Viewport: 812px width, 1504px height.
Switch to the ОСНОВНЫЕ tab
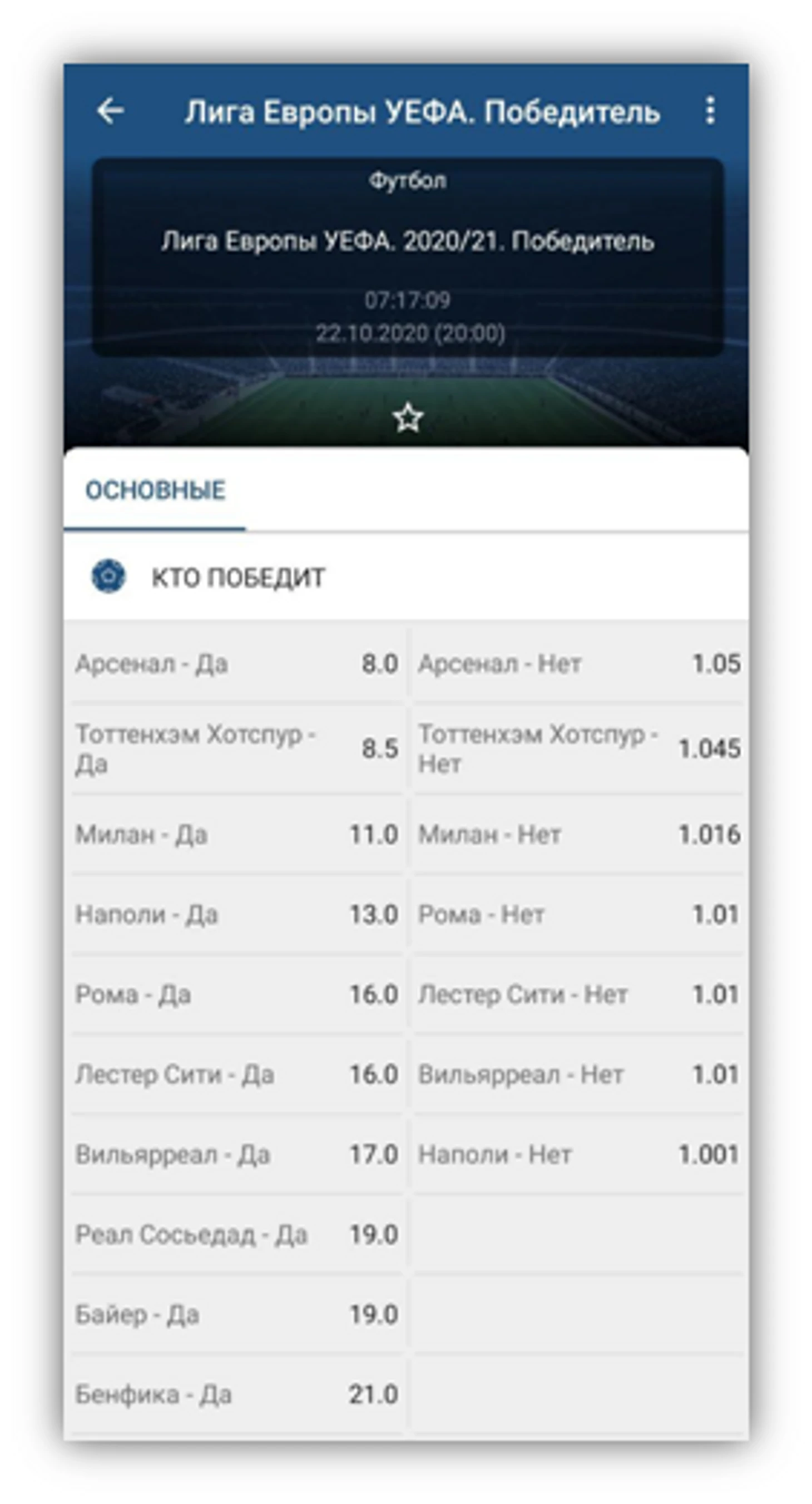click(x=155, y=490)
